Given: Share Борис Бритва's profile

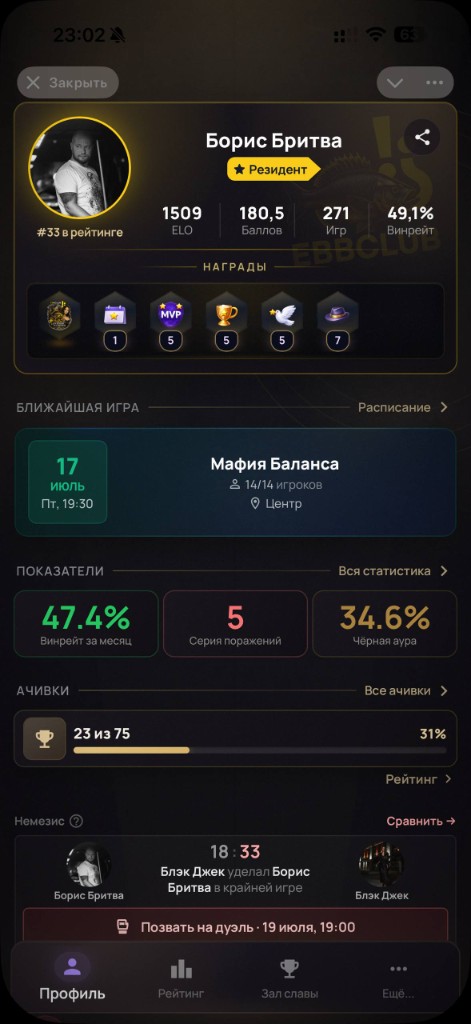Looking at the screenshot, I should click(422, 137).
